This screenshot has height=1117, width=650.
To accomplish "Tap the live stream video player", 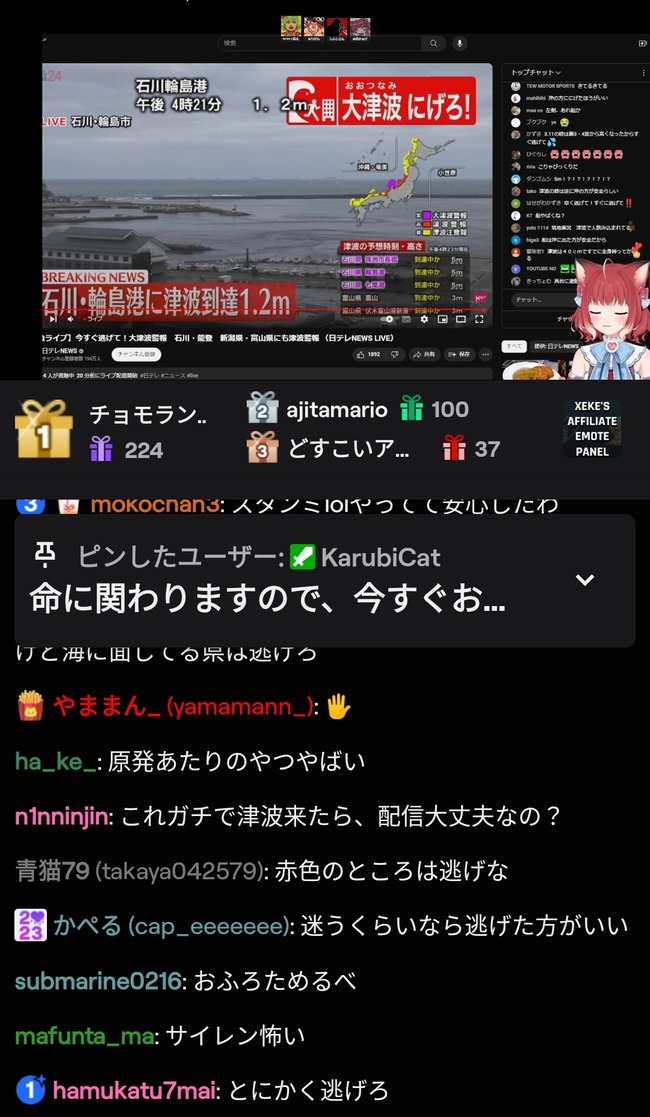I will (x=268, y=195).
